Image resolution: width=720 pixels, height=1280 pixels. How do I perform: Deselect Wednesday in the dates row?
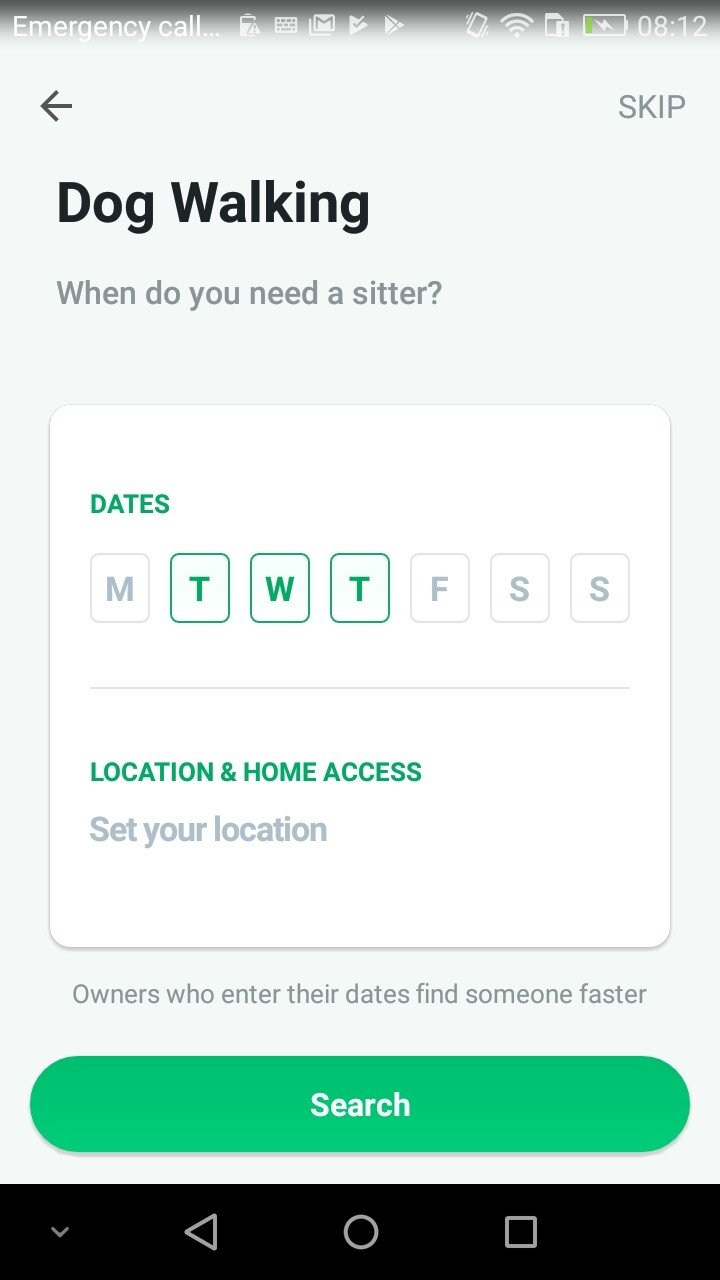[280, 588]
